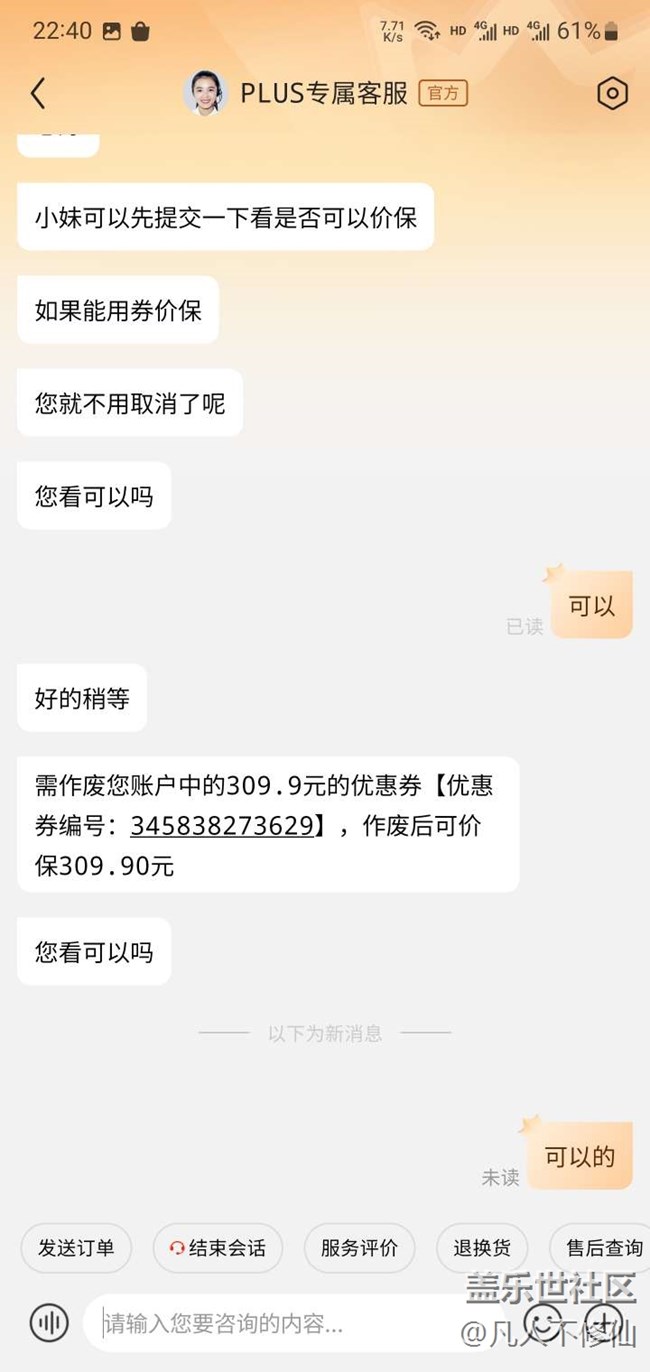The image size is (650, 1372).
Task: View the PLUS专属客服 avatar profile
Action: click(x=206, y=93)
